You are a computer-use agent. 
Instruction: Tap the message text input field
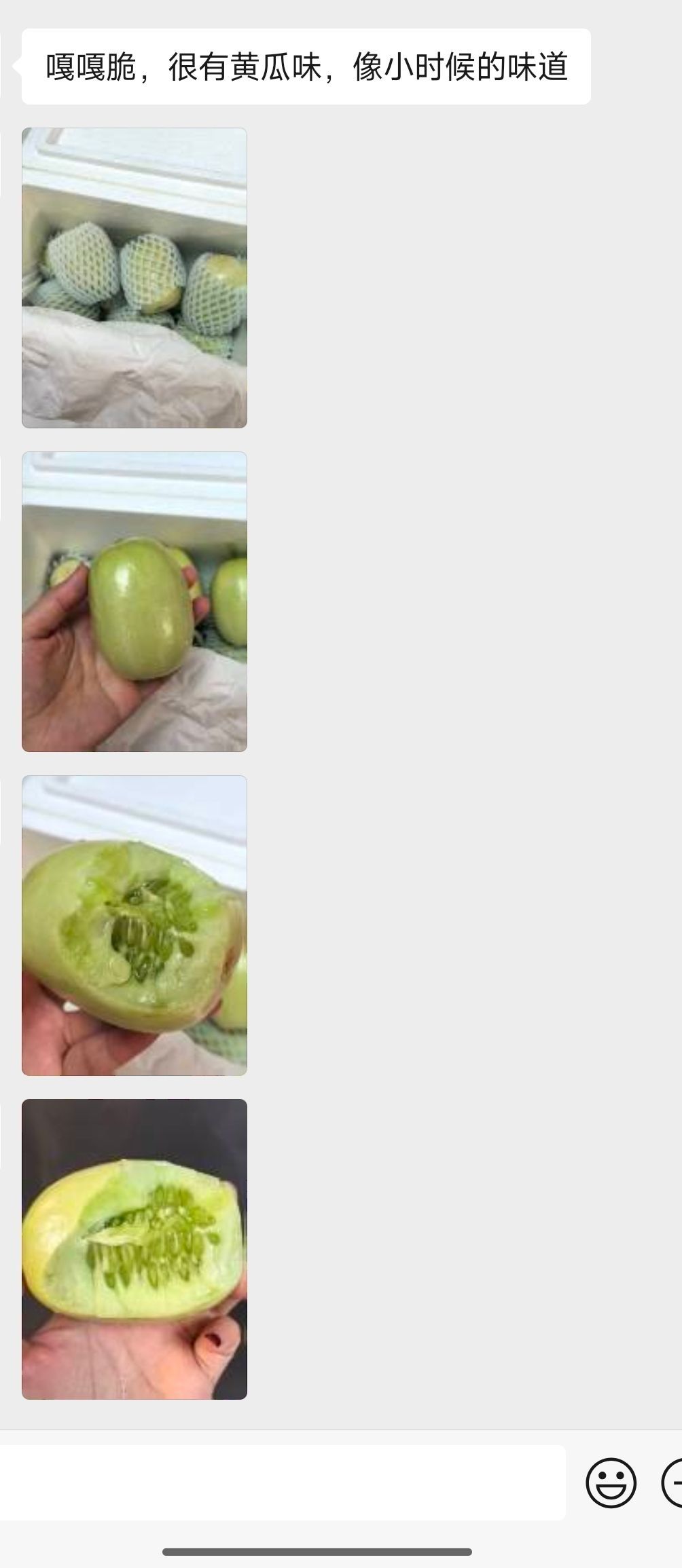tap(282, 1482)
